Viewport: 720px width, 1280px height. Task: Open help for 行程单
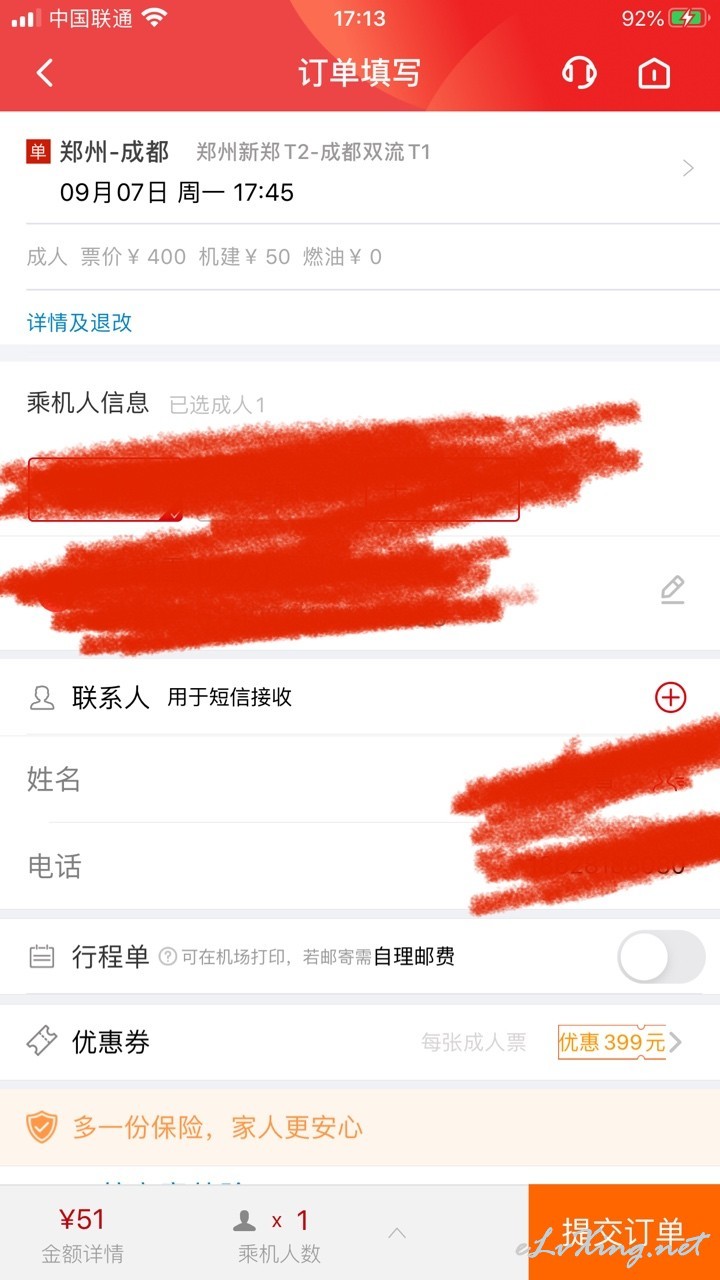point(168,957)
